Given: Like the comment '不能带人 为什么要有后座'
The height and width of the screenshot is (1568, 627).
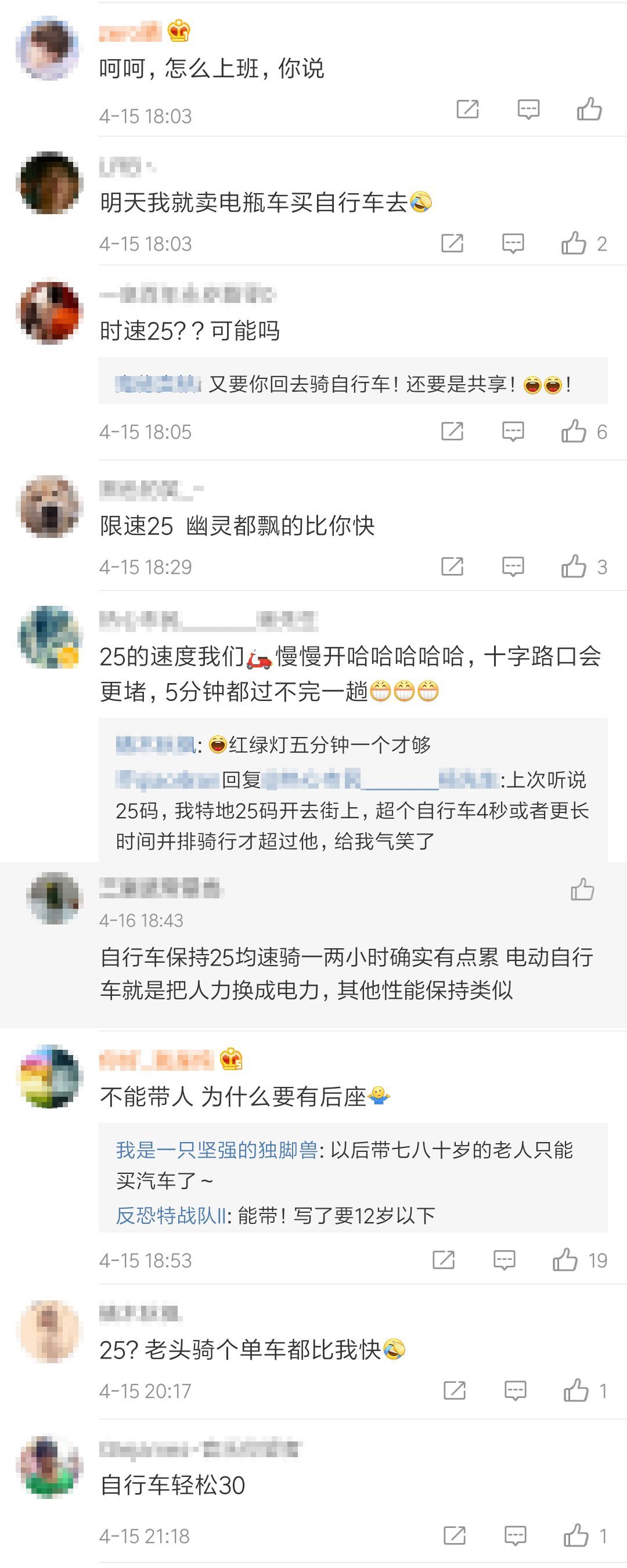Looking at the screenshot, I should pyautogui.click(x=565, y=1260).
